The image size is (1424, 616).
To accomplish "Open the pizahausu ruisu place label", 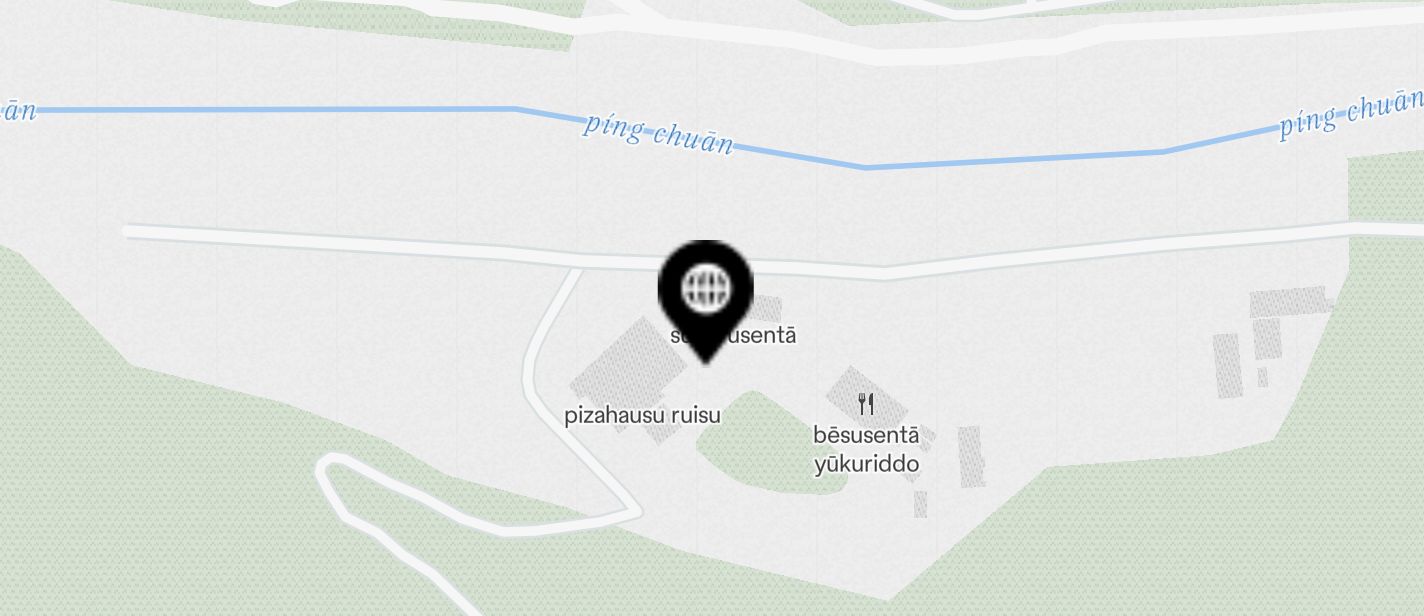I will [x=642, y=415].
